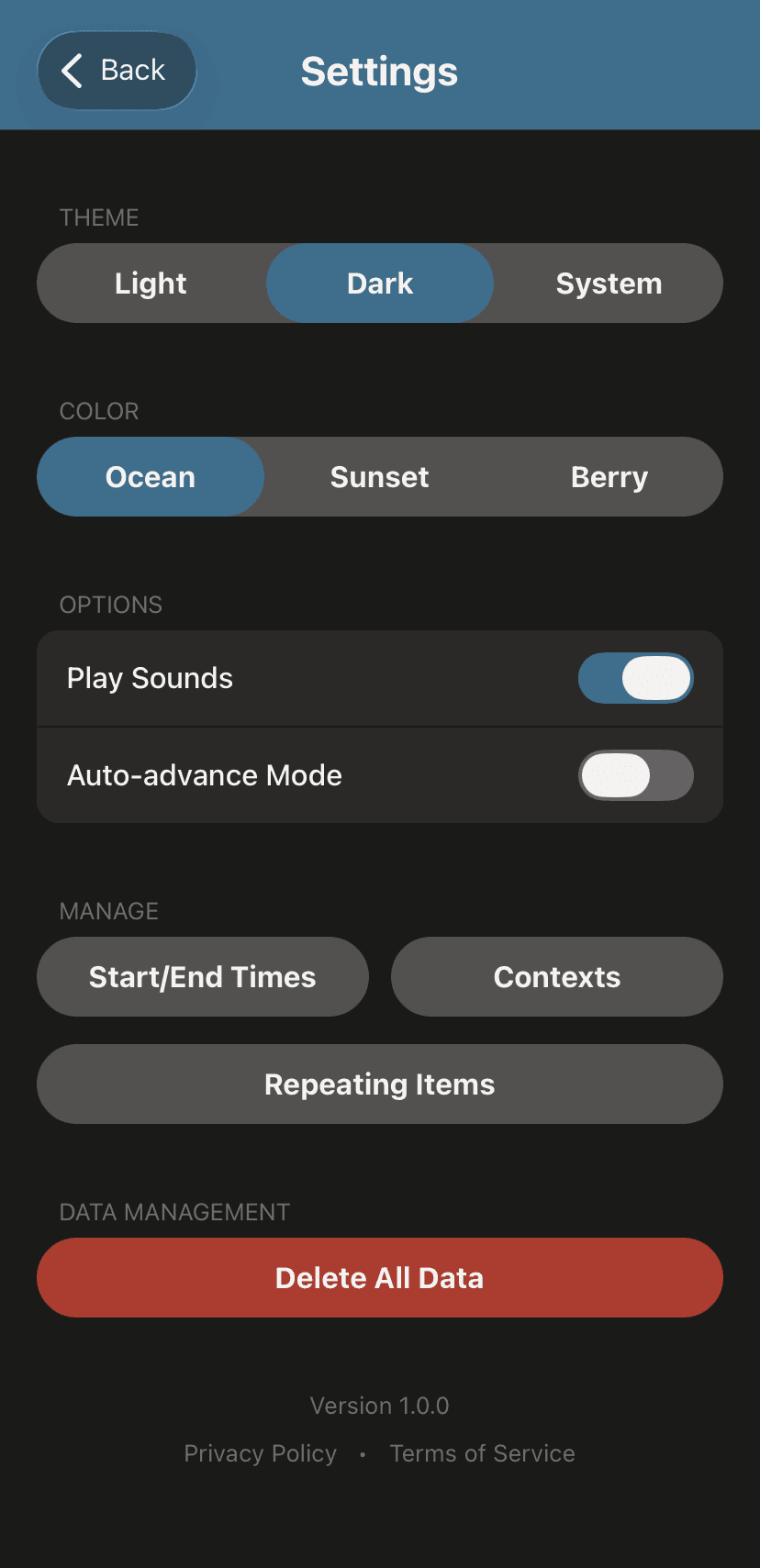Change color scheme to Sunset
Image resolution: width=760 pixels, height=1568 pixels.
tap(380, 476)
